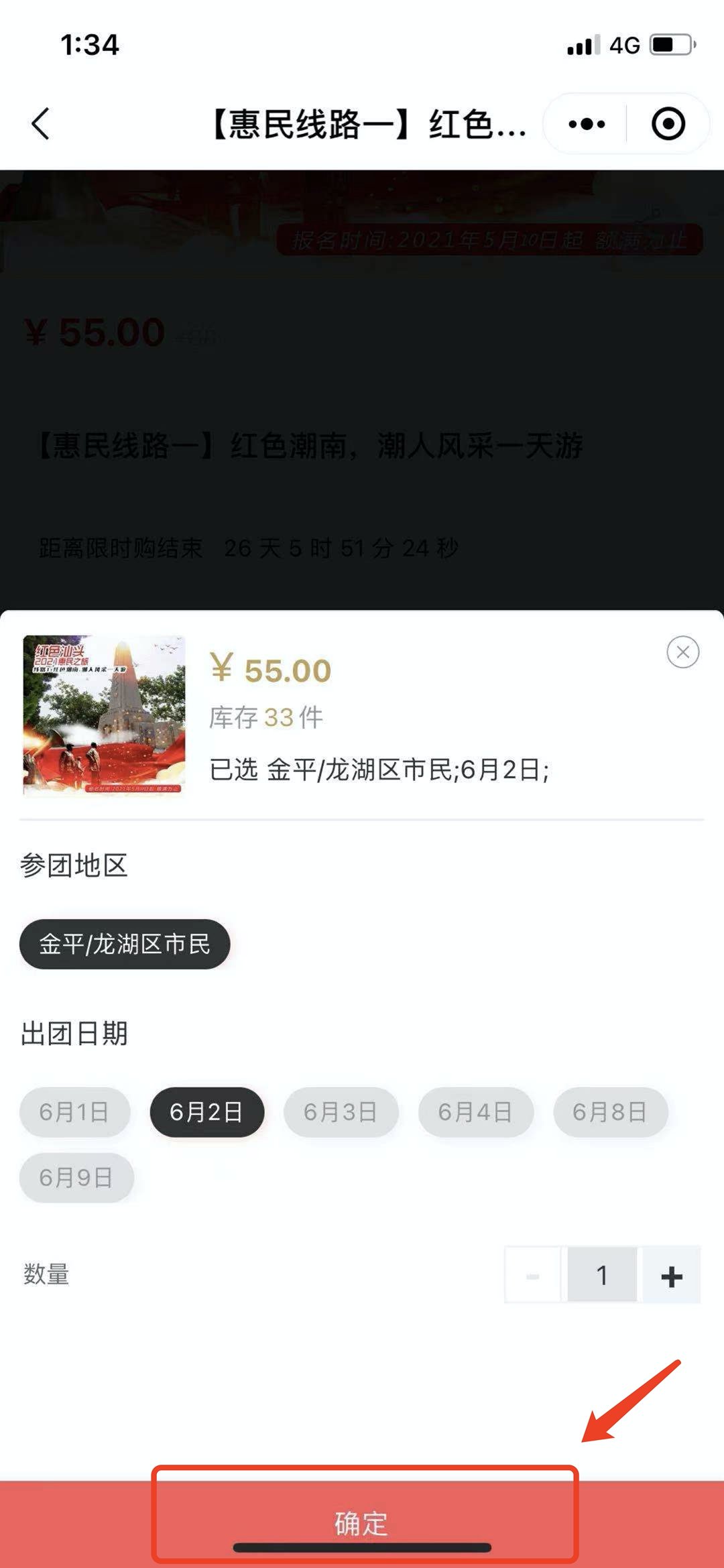Viewport: 724px width, 1568px height.
Task: Choose departure date 6月8日
Action: pyautogui.click(x=609, y=1112)
